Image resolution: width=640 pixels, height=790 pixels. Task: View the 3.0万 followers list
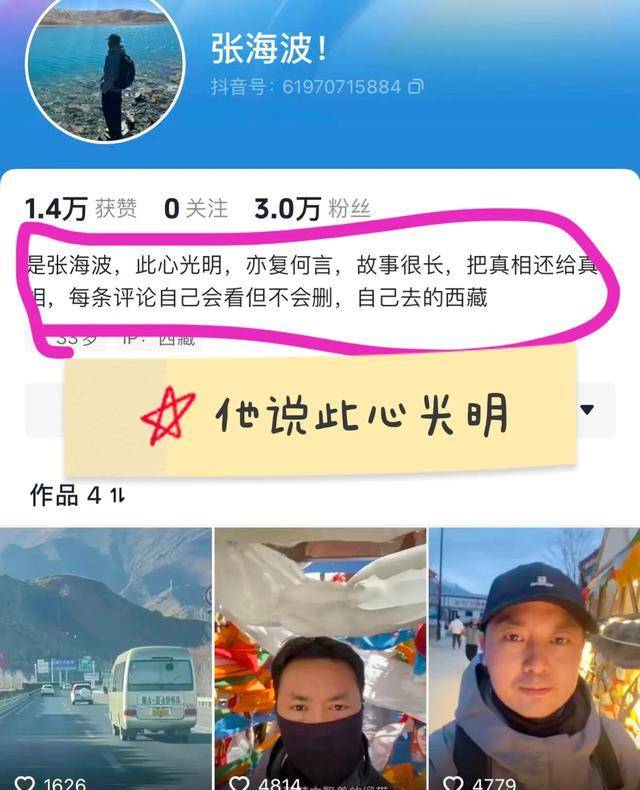click(312, 208)
